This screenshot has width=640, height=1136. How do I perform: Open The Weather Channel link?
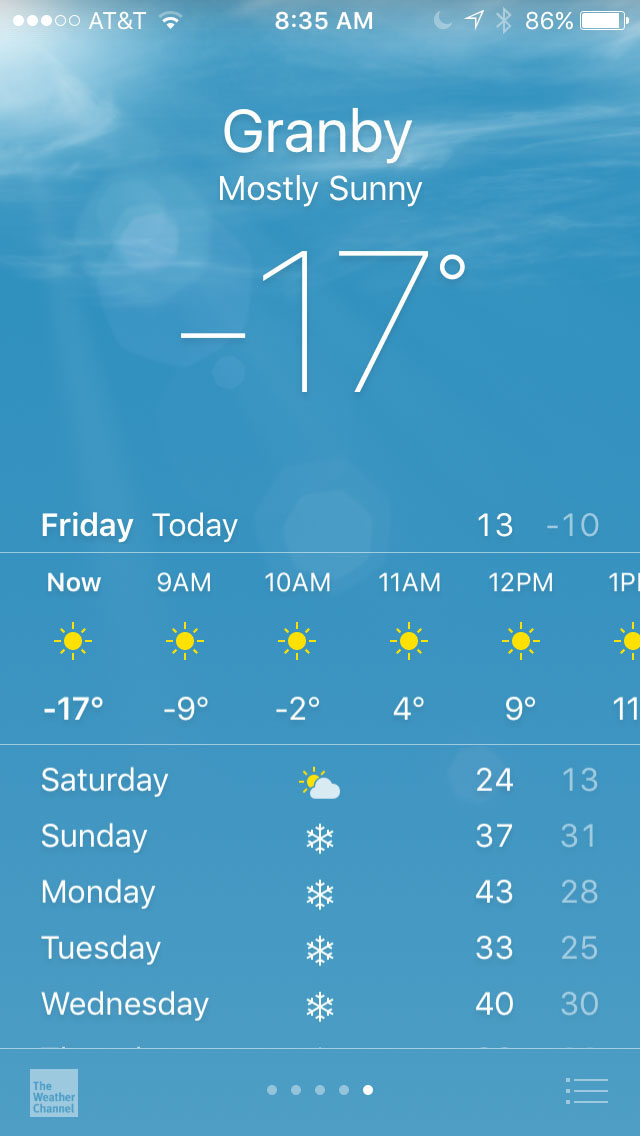(x=54, y=1093)
